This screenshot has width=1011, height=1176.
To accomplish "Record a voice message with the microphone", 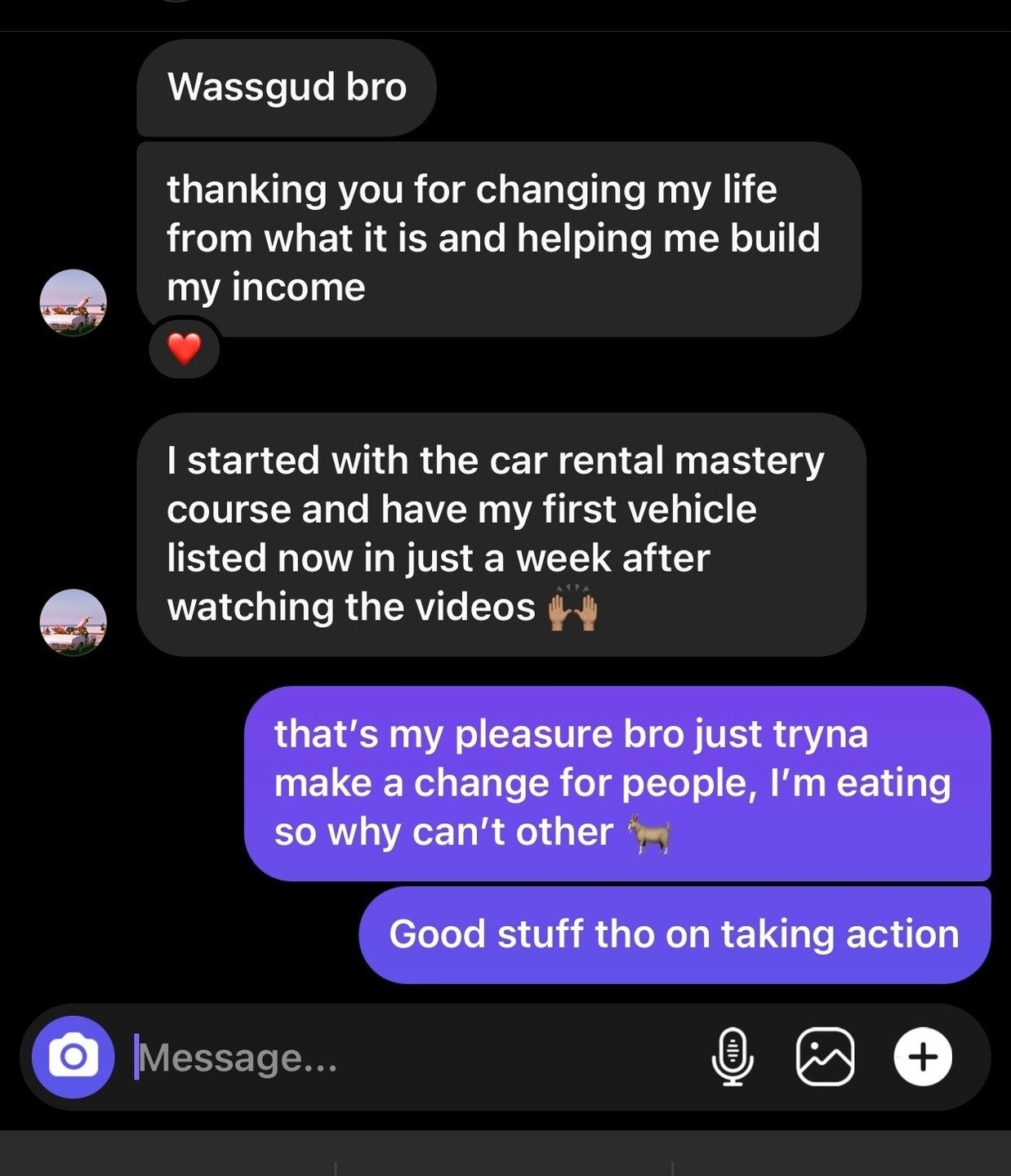I will point(733,1057).
